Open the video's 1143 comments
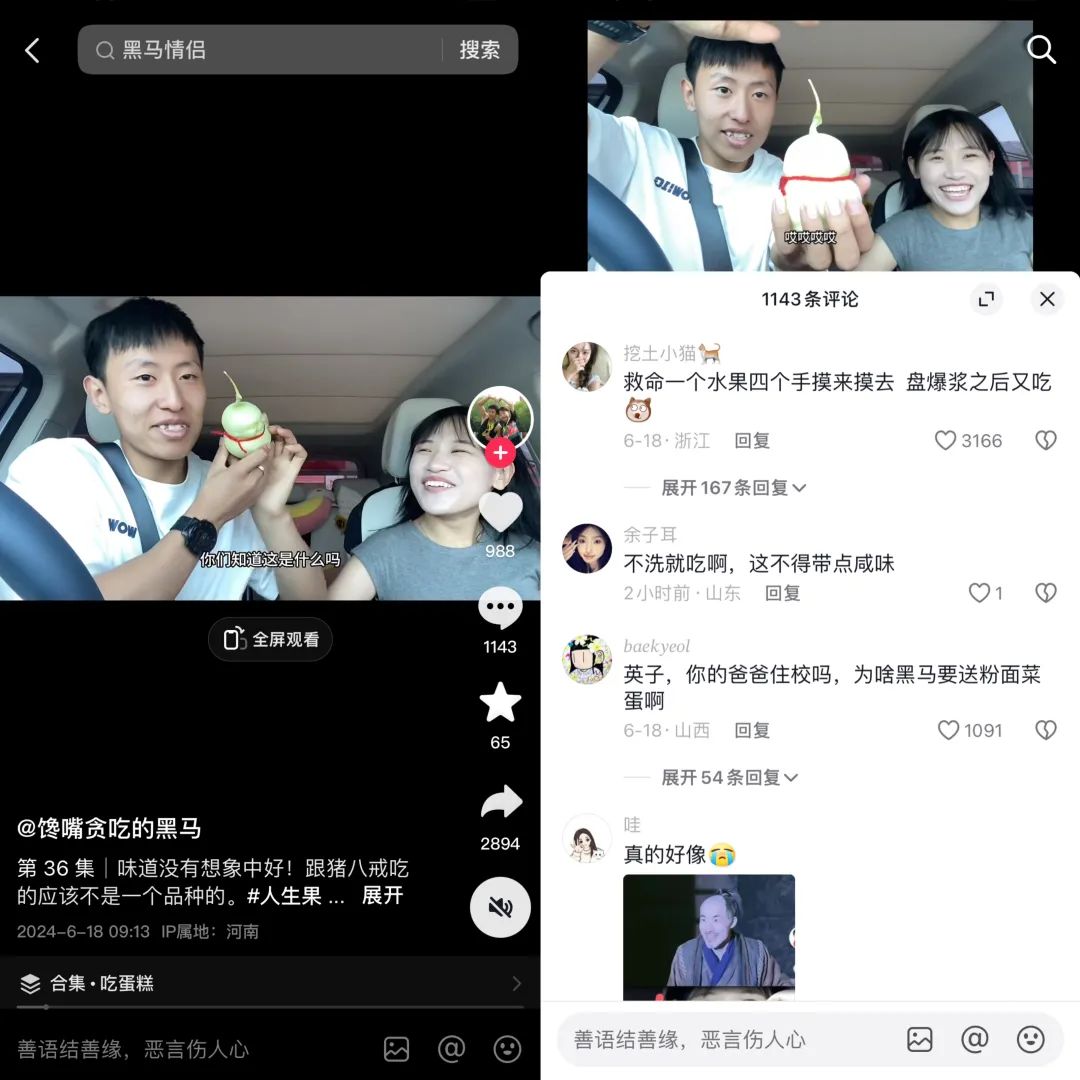This screenshot has width=1080, height=1080. (x=500, y=609)
